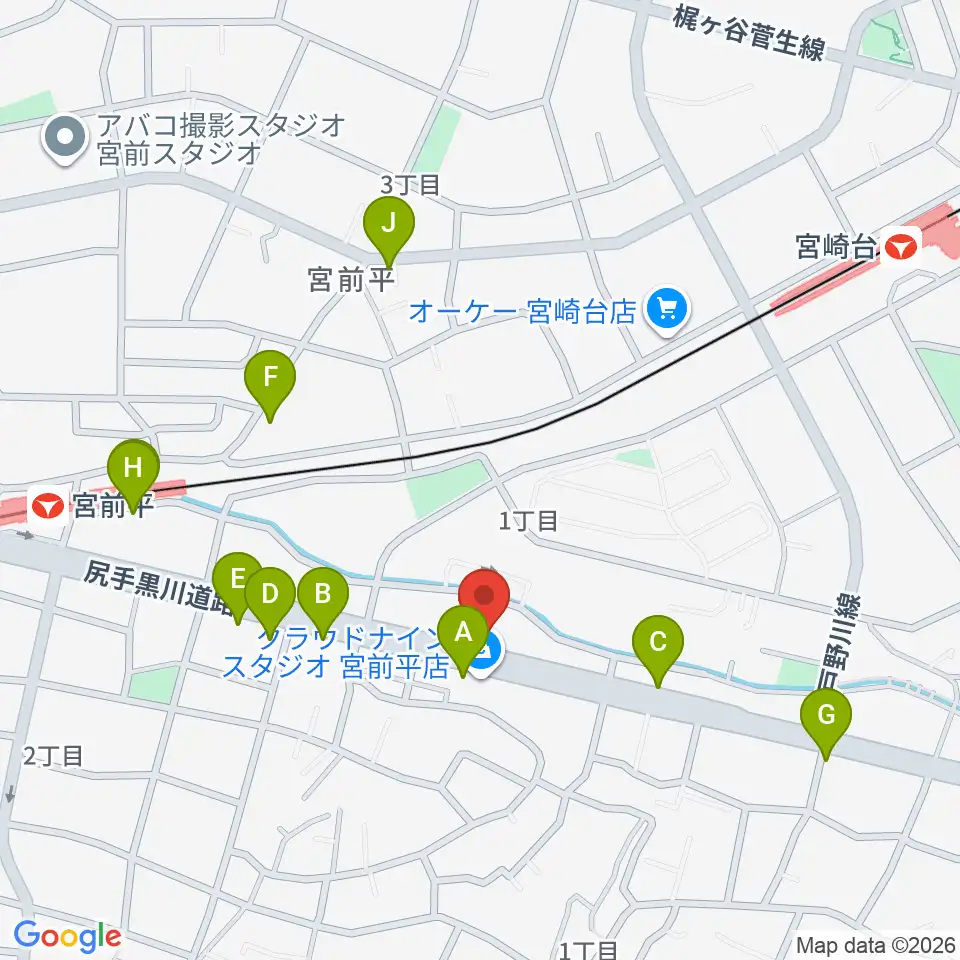Select the green marker labeled G
The height and width of the screenshot is (960, 960).
tap(826, 722)
